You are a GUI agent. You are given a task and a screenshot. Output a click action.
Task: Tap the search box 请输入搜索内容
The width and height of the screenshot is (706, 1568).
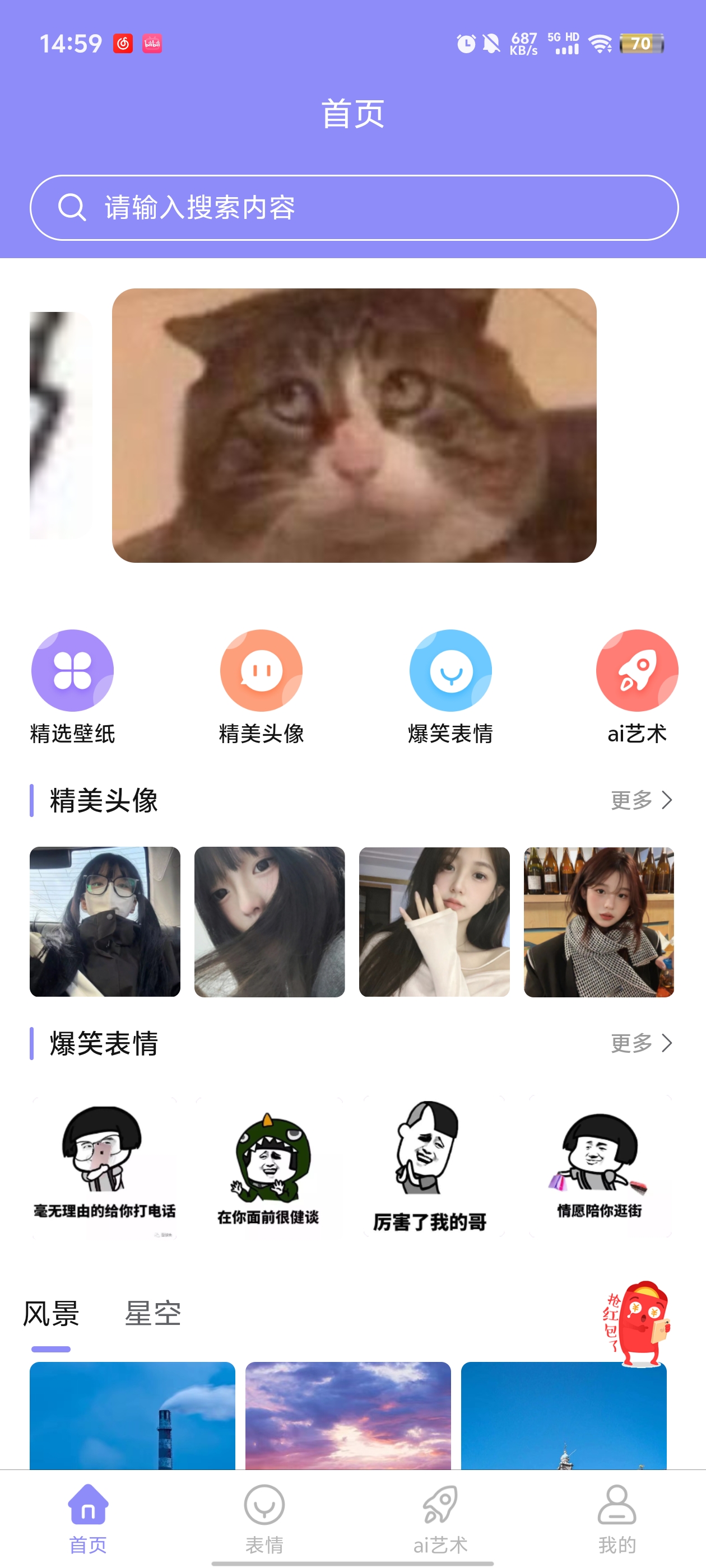point(354,208)
